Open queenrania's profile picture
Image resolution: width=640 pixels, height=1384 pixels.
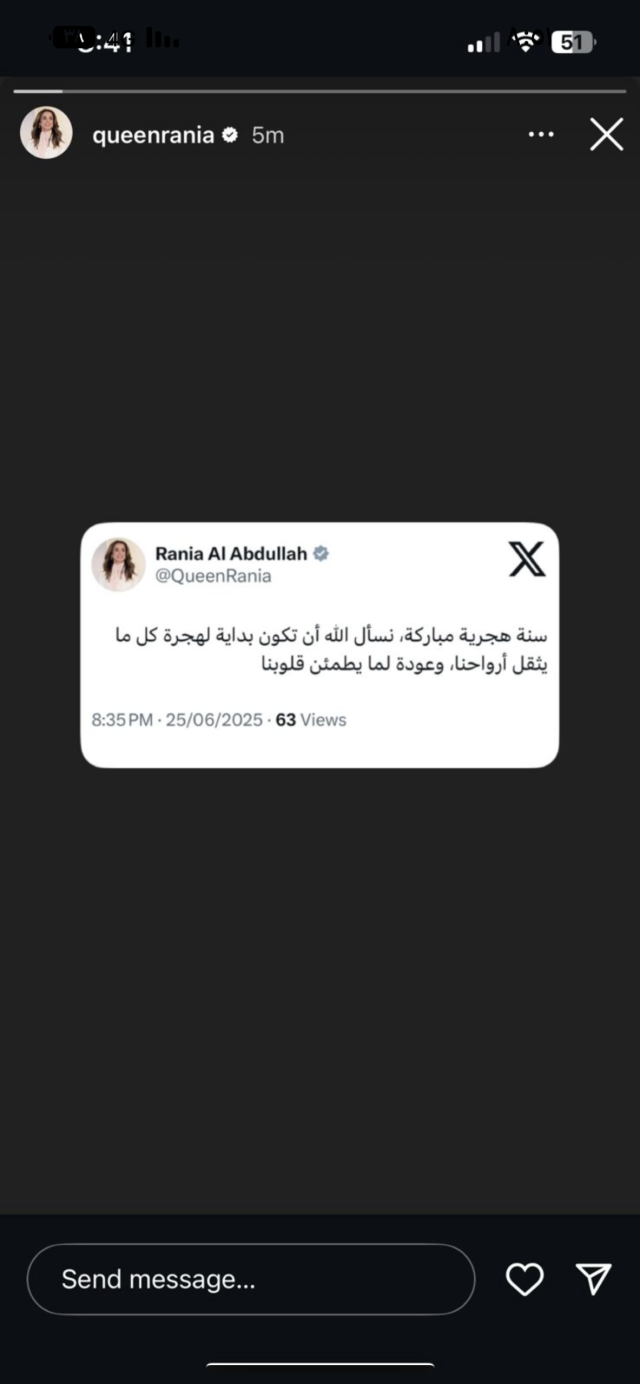(46, 133)
